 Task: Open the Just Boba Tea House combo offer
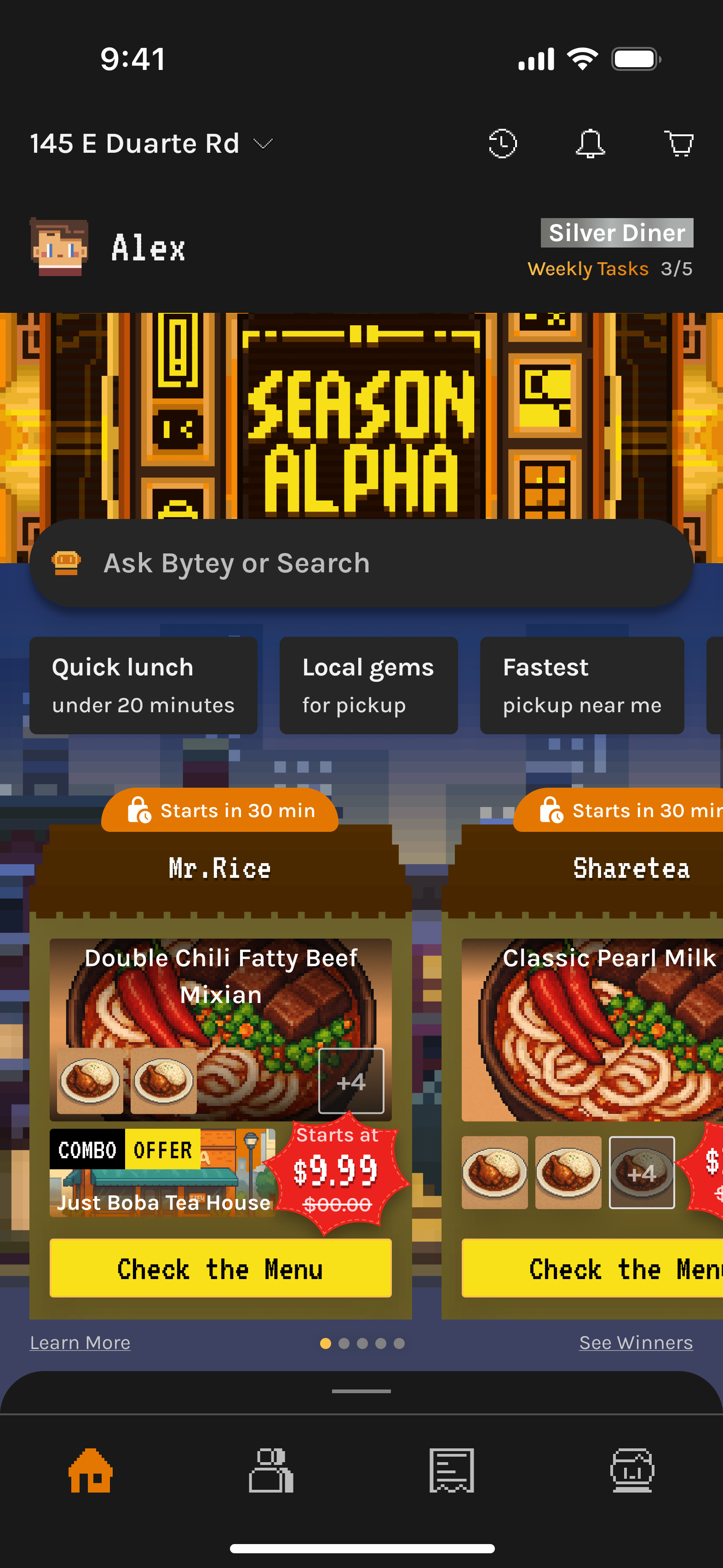click(x=162, y=1173)
